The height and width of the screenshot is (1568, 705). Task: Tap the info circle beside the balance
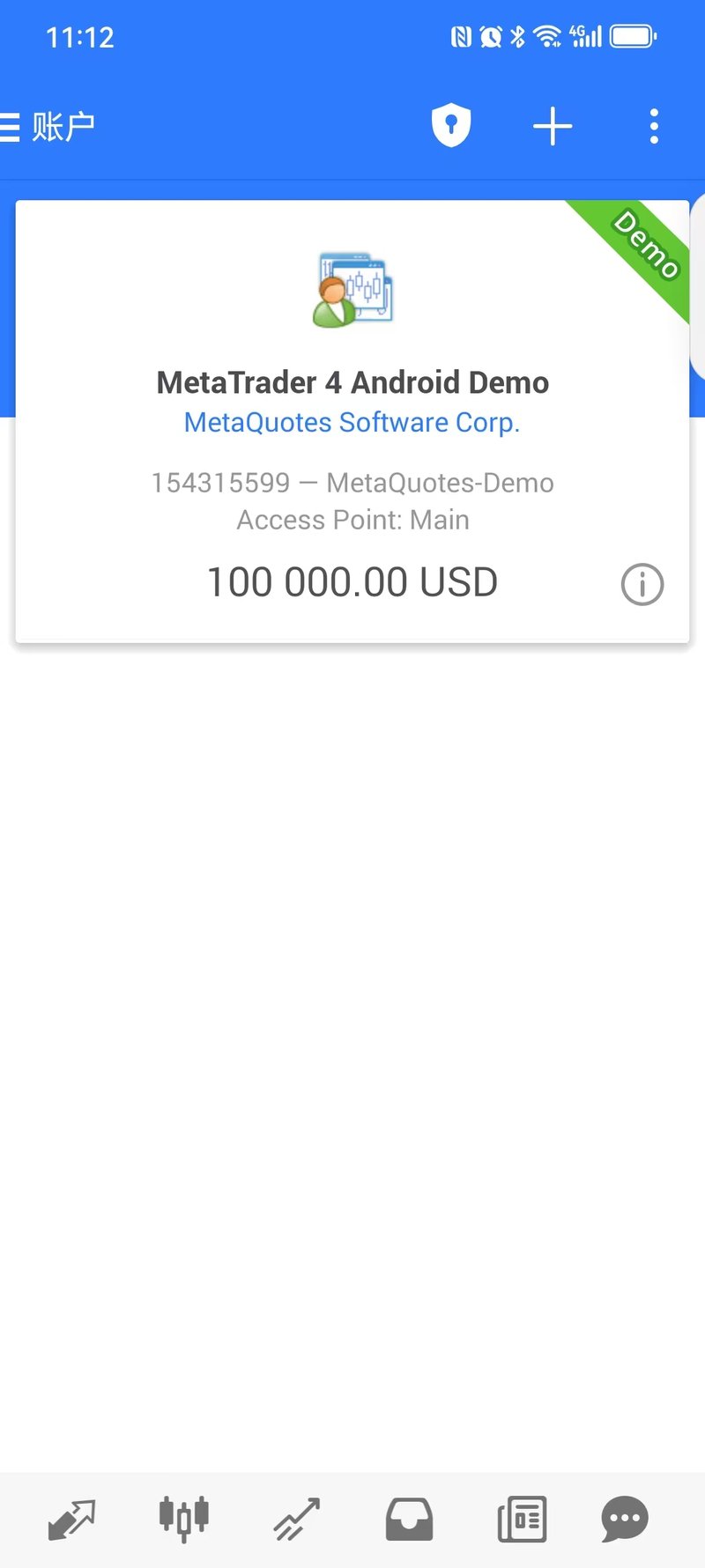coord(642,584)
